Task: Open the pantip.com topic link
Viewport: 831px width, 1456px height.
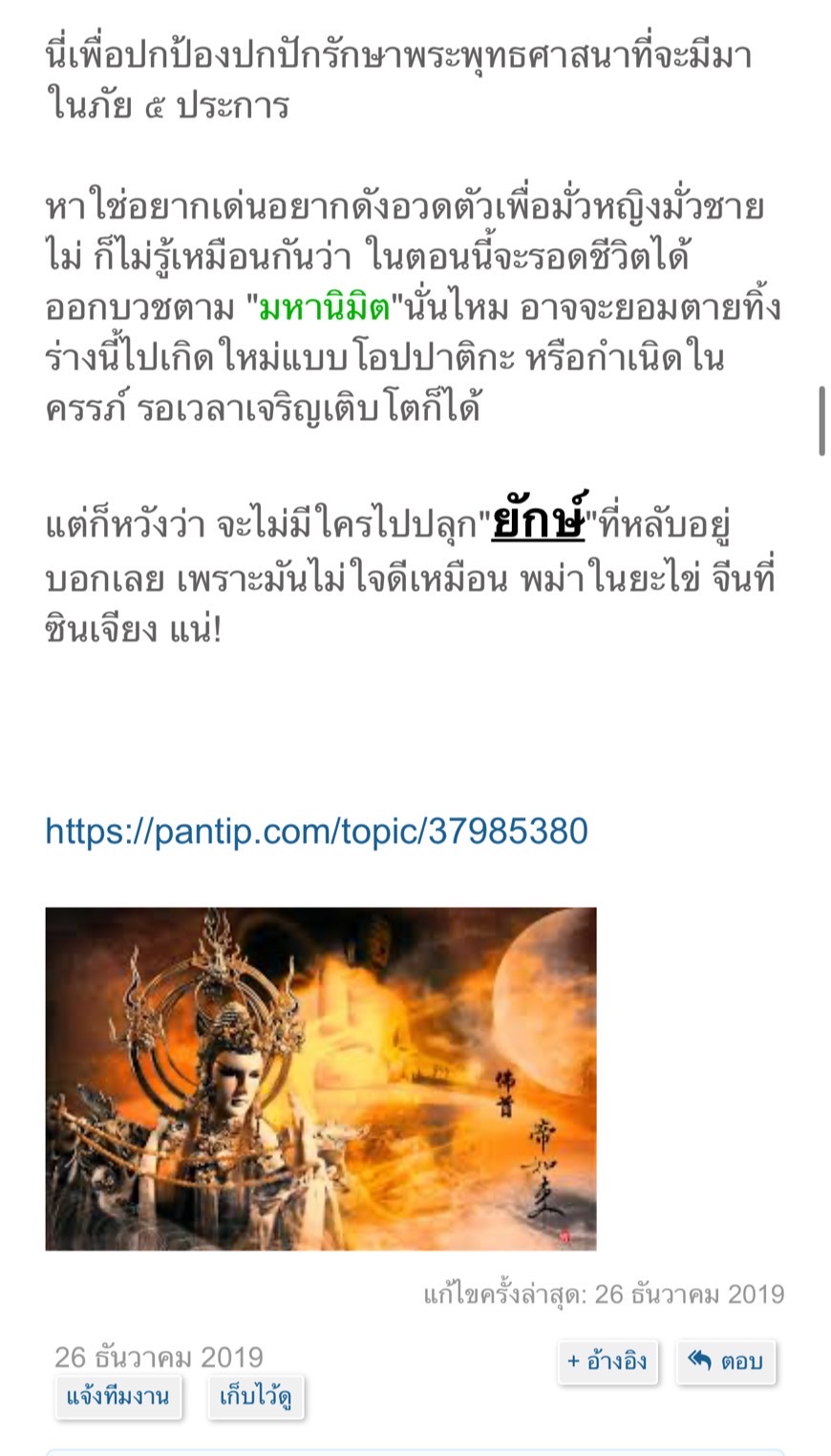Action: (316, 832)
